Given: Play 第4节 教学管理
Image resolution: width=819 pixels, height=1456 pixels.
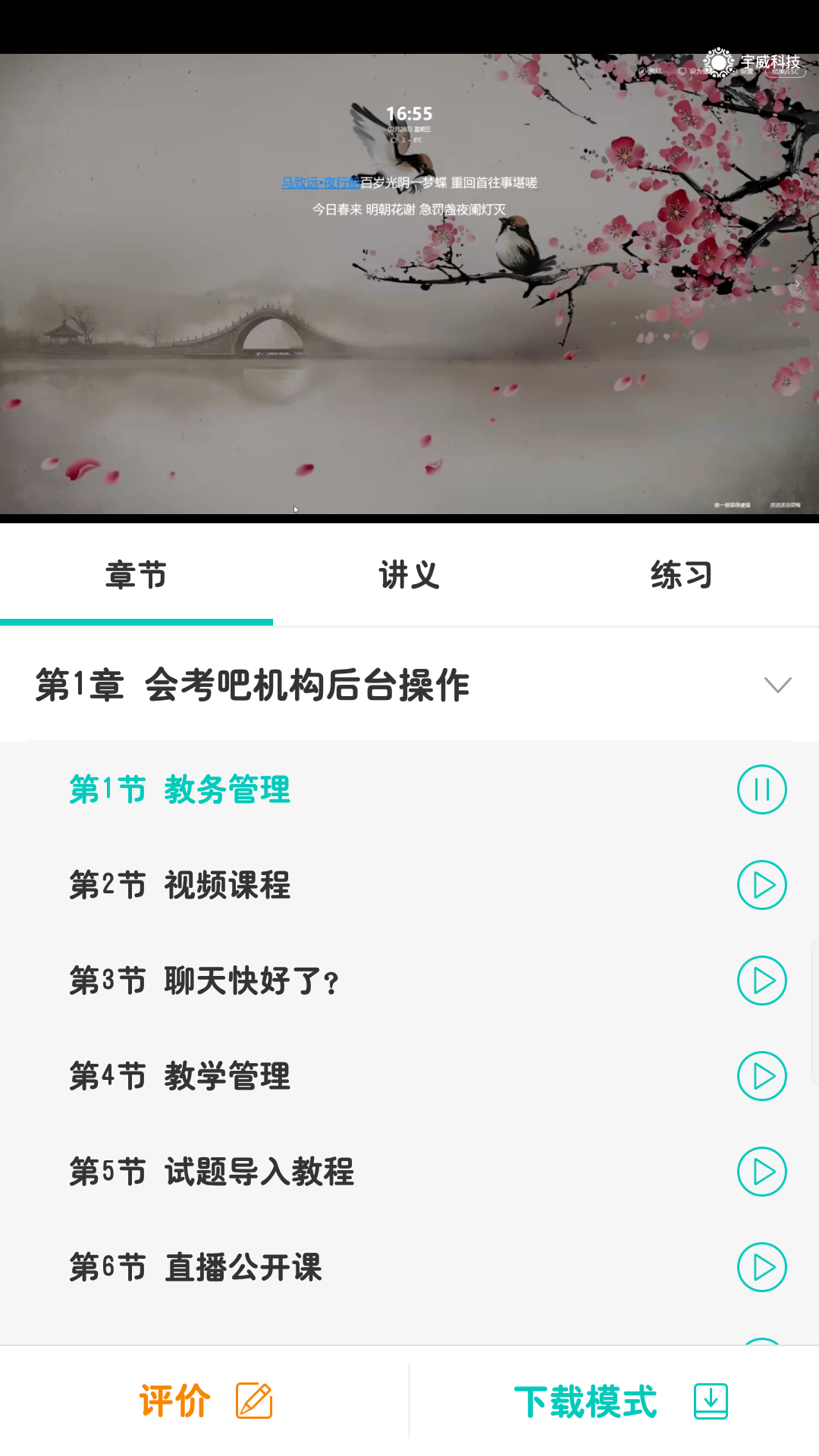Looking at the screenshot, I should tap(761, 1076).
